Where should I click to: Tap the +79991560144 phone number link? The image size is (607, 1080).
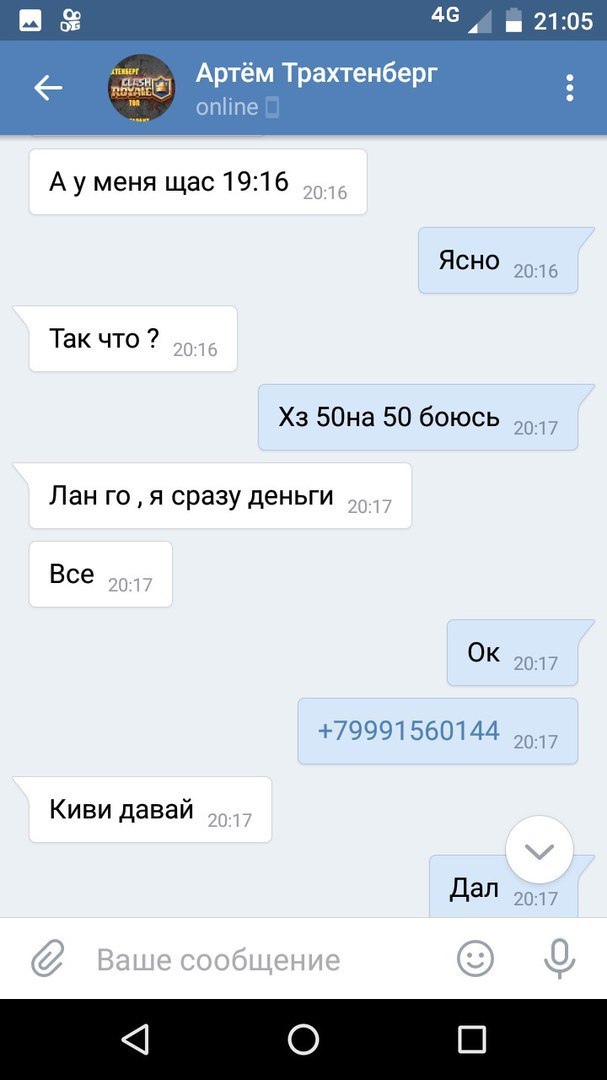(x=409, y=730)
